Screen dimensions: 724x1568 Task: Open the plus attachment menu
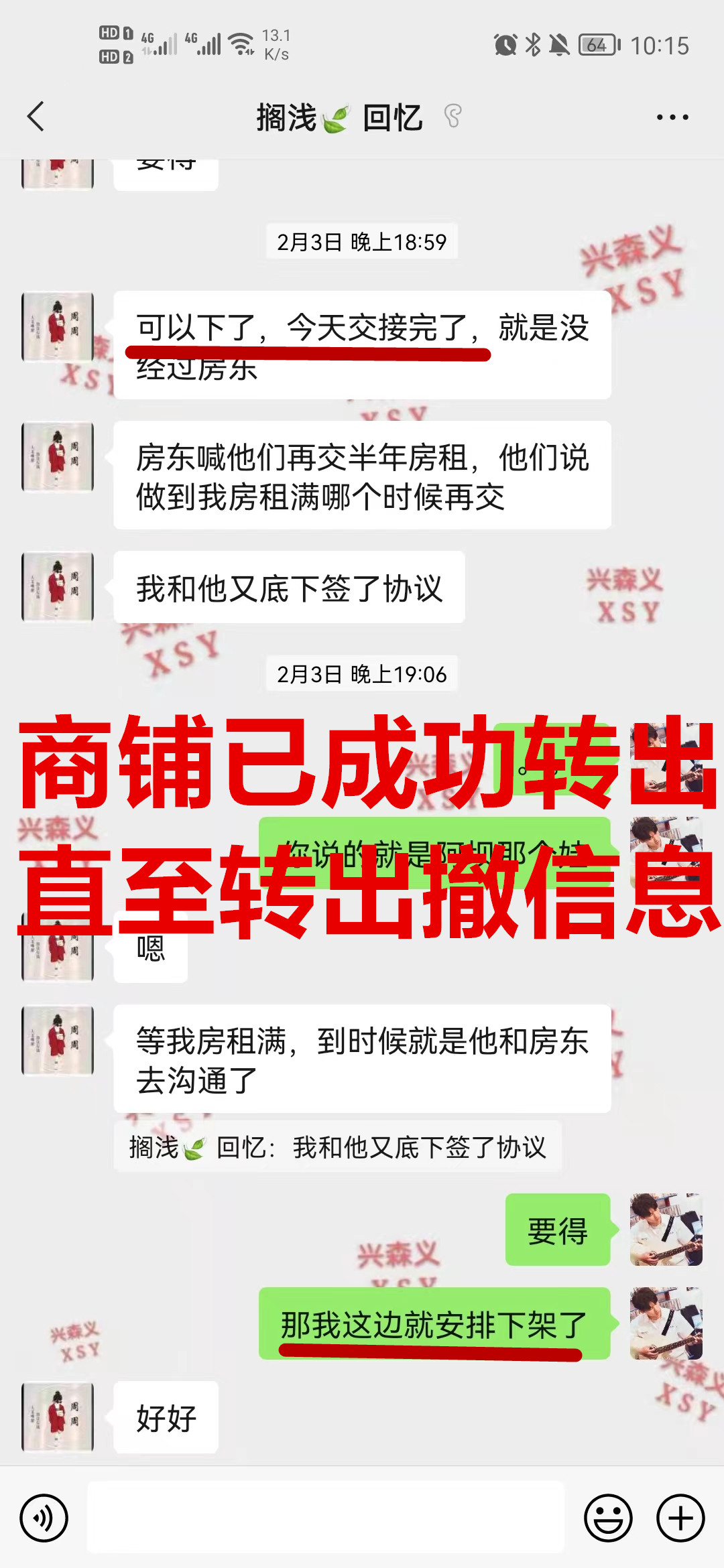click(x=680, y=1518)
